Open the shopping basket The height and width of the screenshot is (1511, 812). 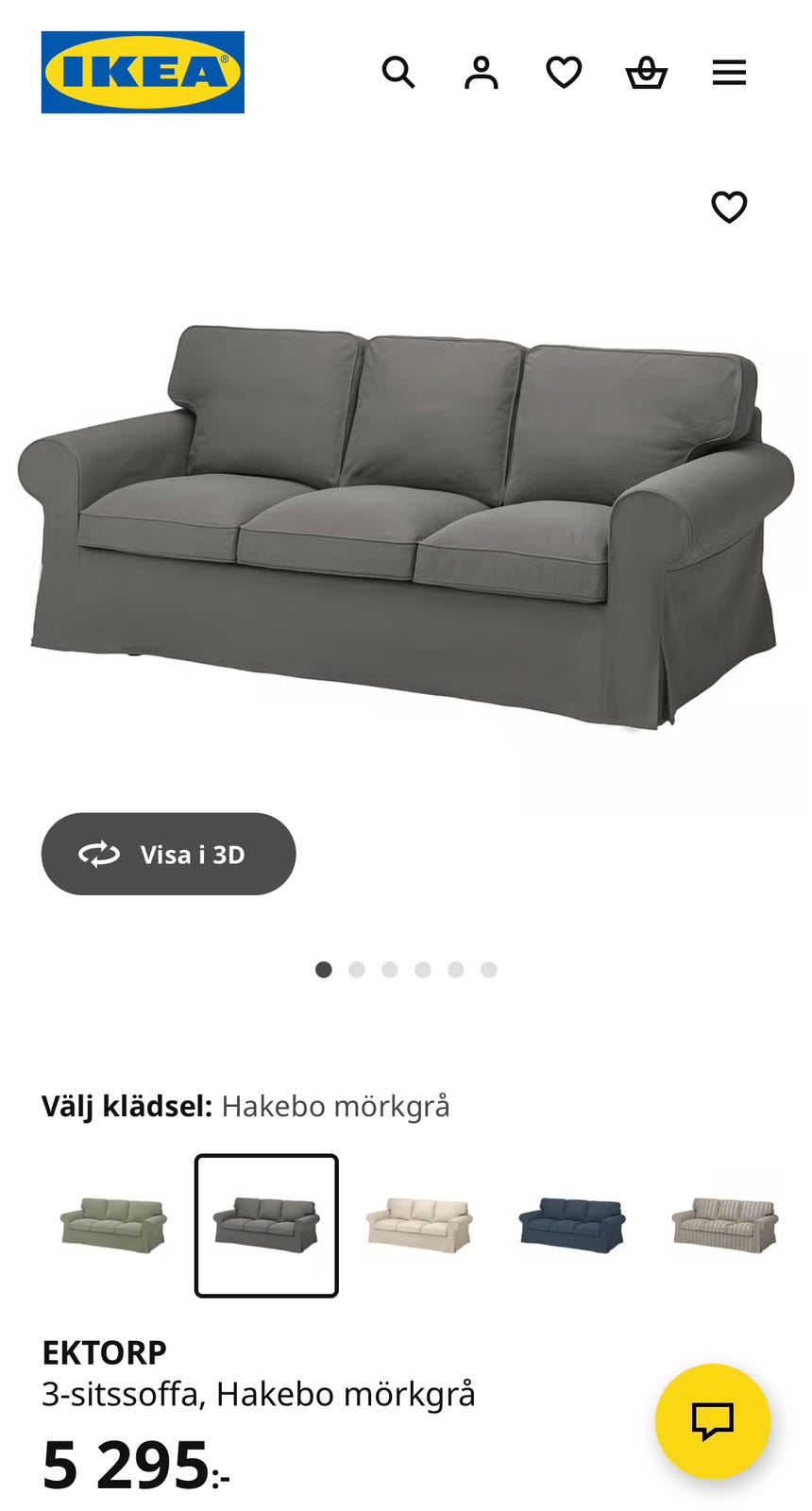coord(646,72)
